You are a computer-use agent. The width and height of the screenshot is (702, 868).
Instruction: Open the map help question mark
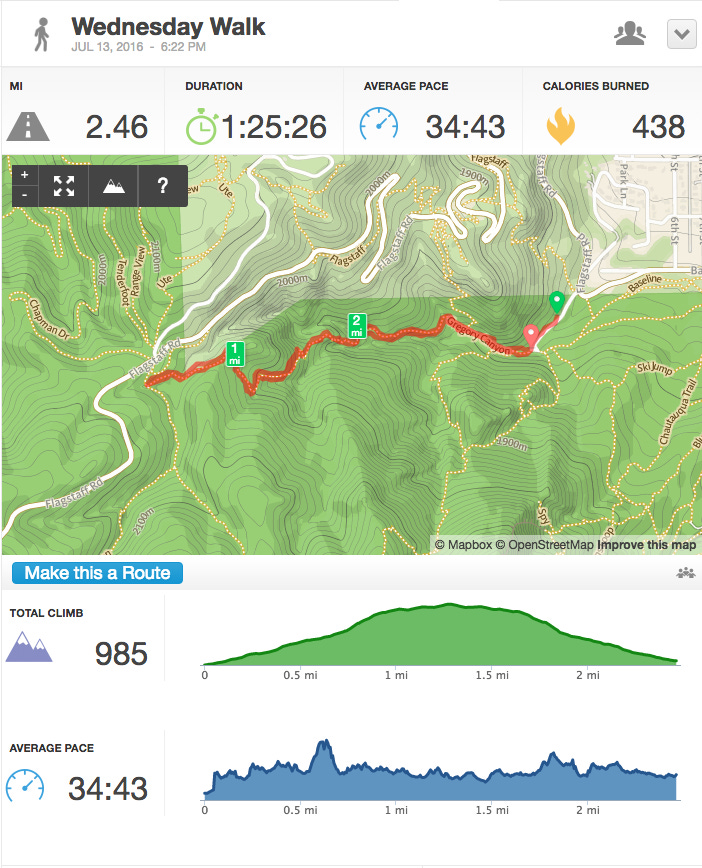(163, 186)
